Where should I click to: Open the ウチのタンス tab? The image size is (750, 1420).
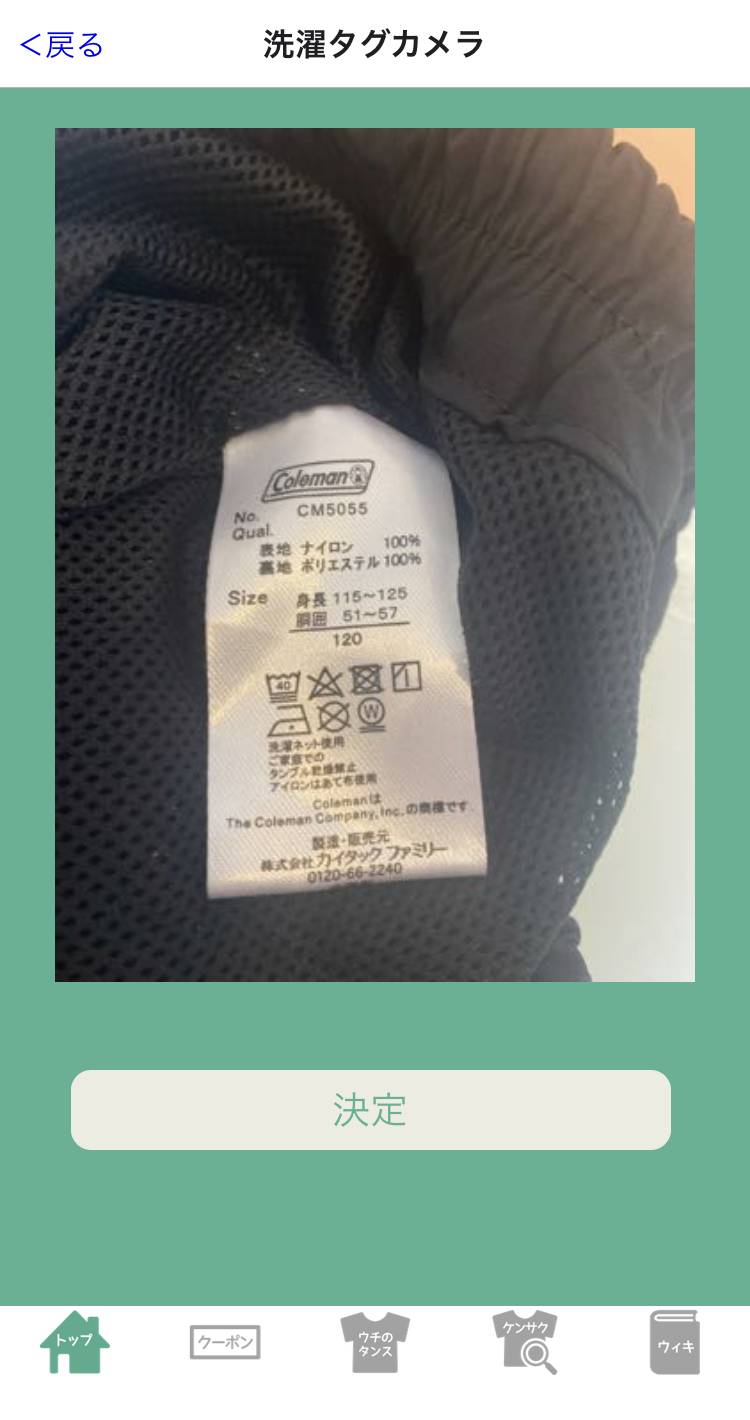click(x=375, y=1342)
